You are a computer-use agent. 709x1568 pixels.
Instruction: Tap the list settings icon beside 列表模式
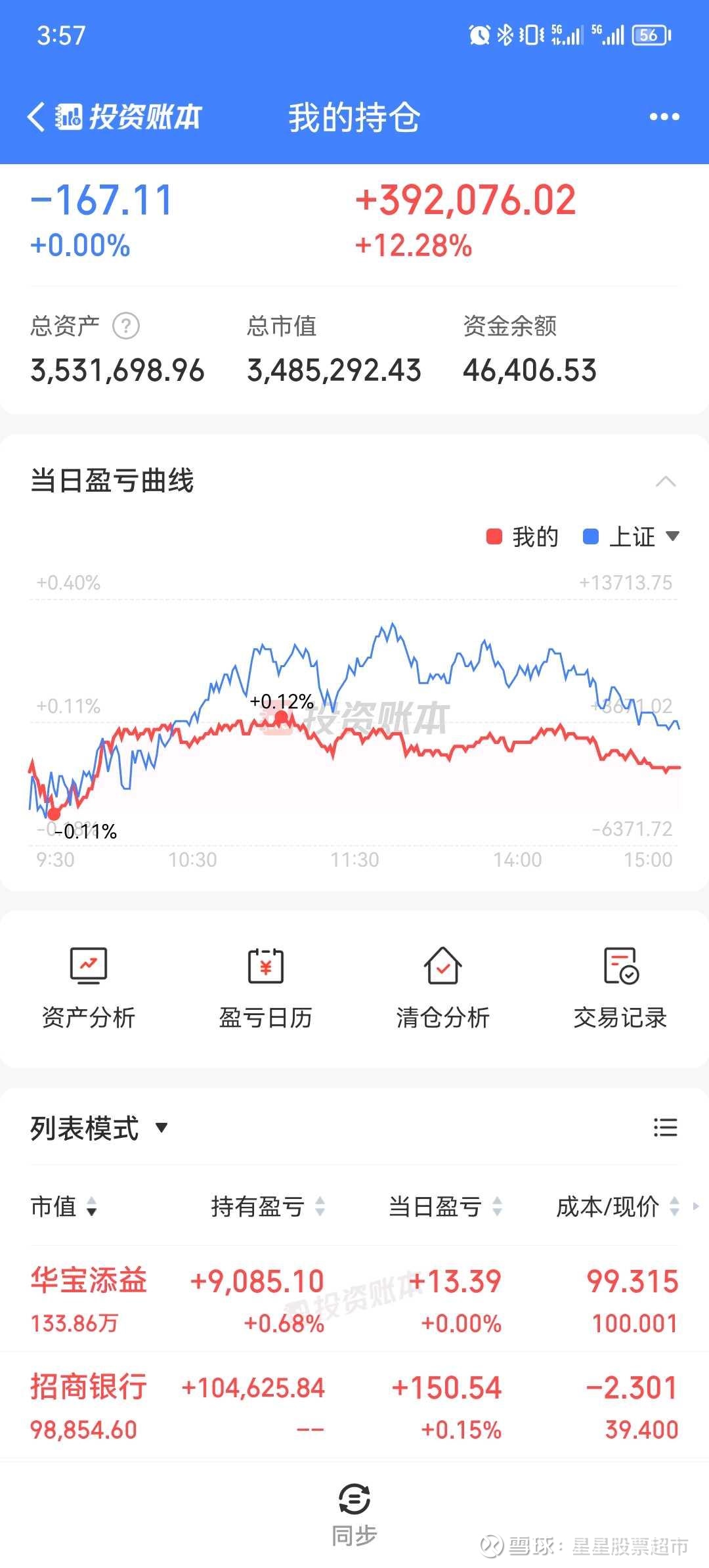(x=665, y=1128)
